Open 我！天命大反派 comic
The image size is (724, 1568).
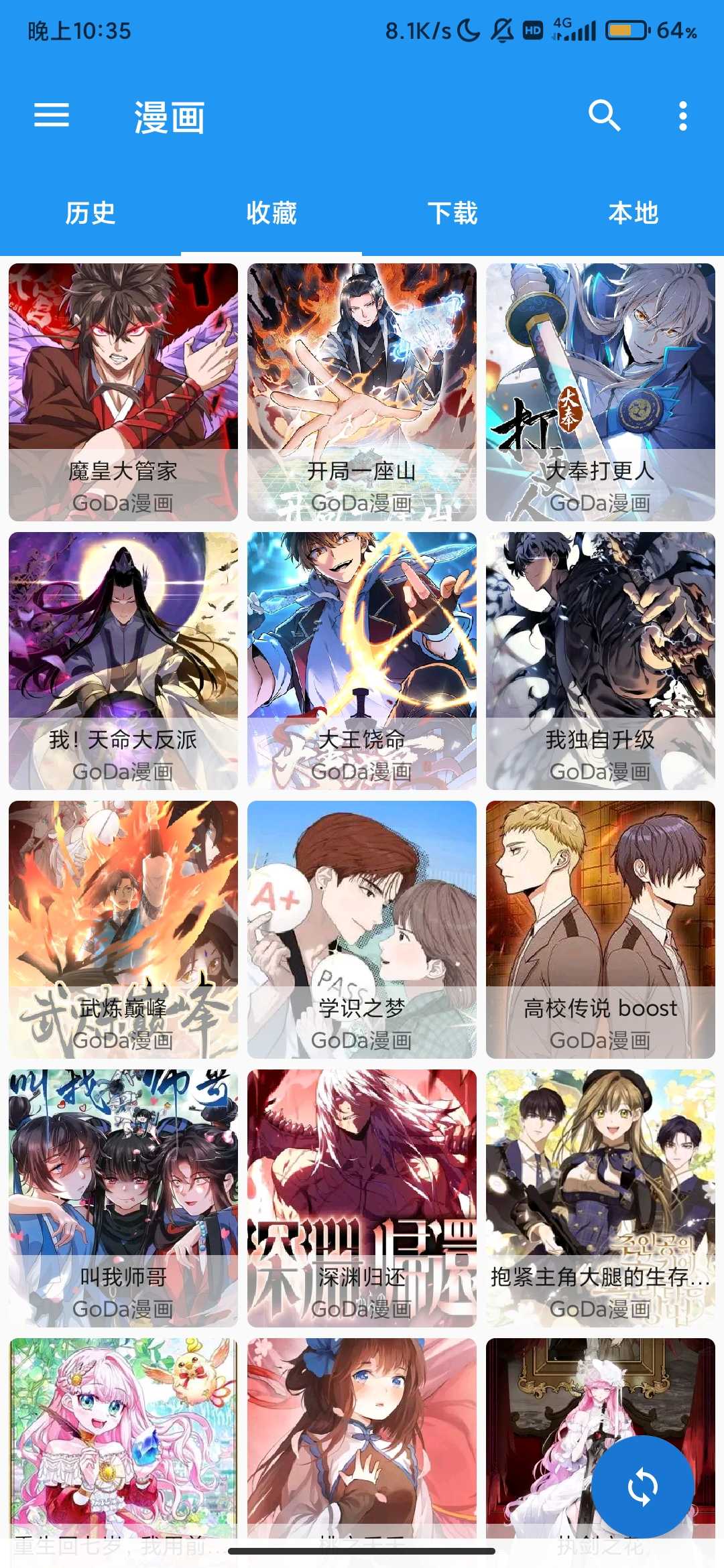pos(123,661)
